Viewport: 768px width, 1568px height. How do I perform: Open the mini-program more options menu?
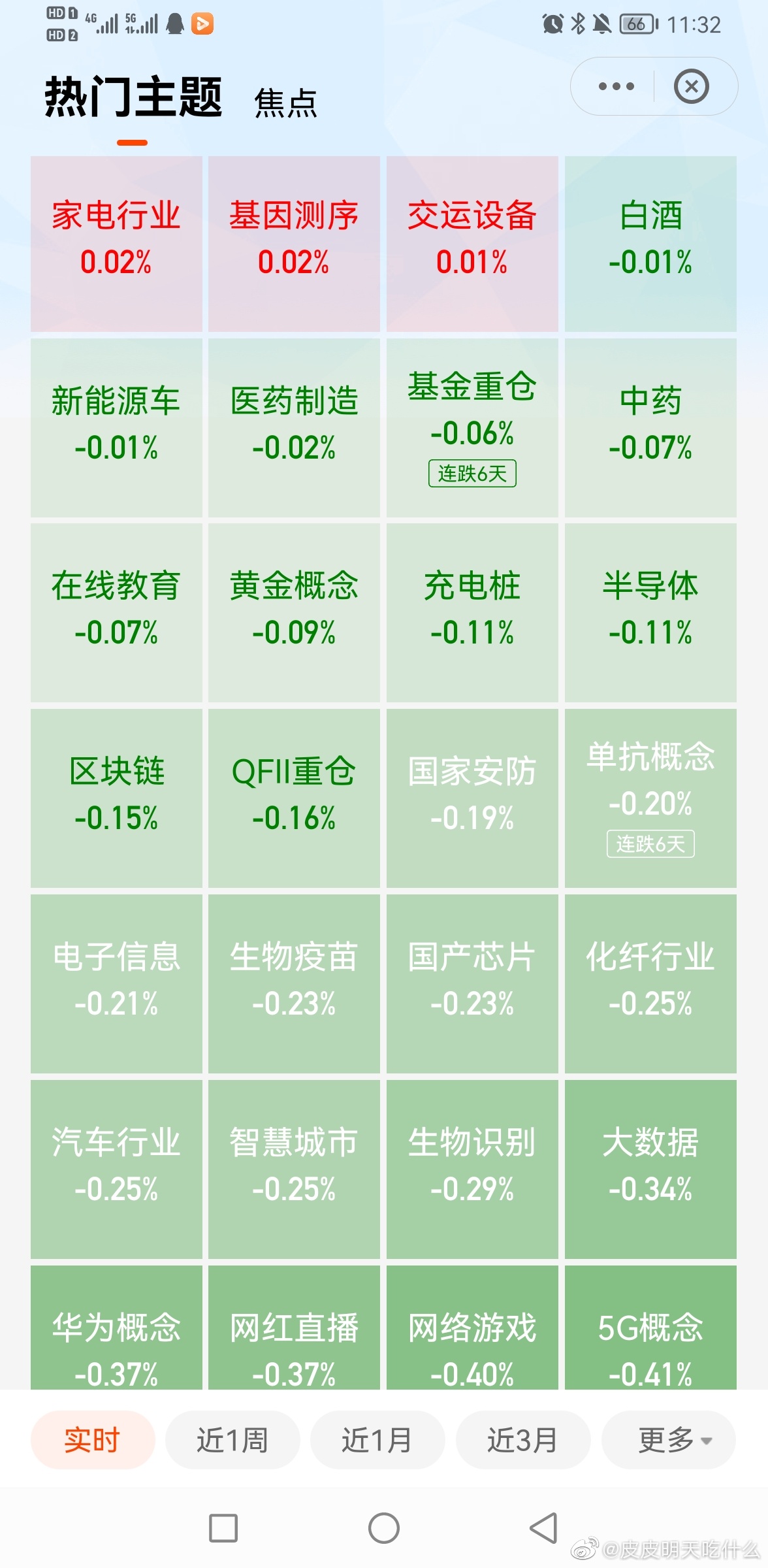coord(616,86)
